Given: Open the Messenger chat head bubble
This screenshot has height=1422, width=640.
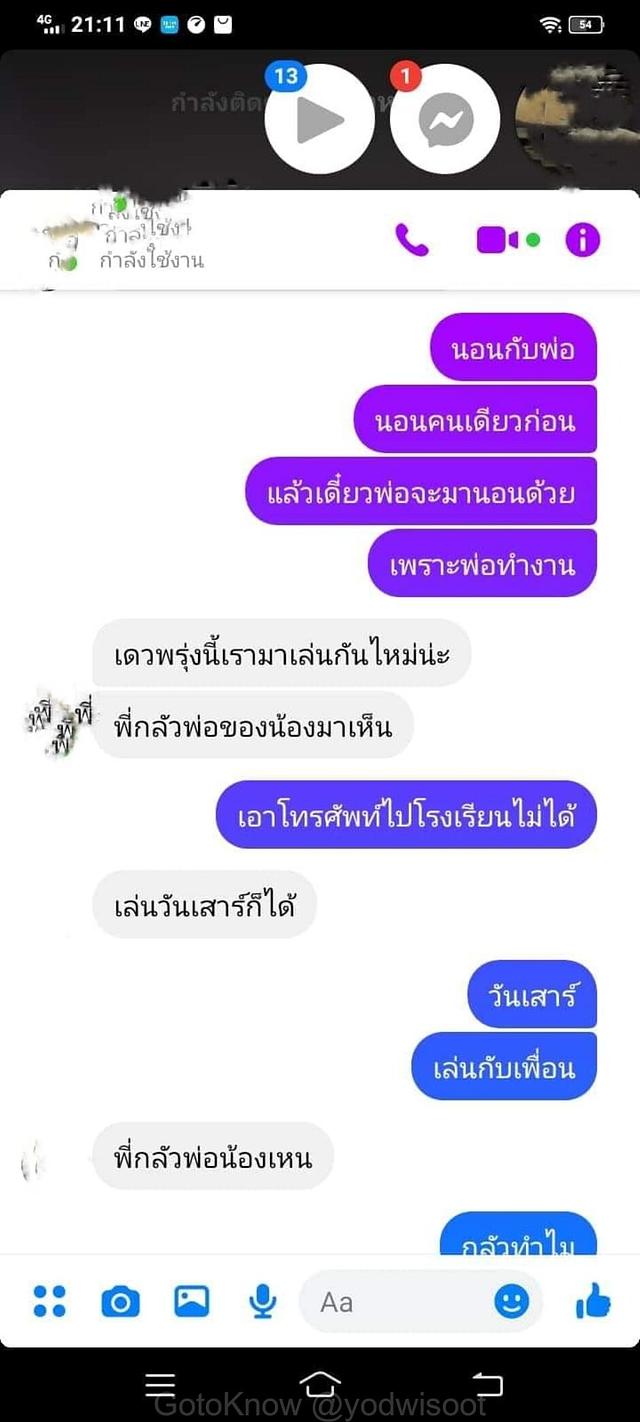Looking at the screenshot, I should click(444, 120).
